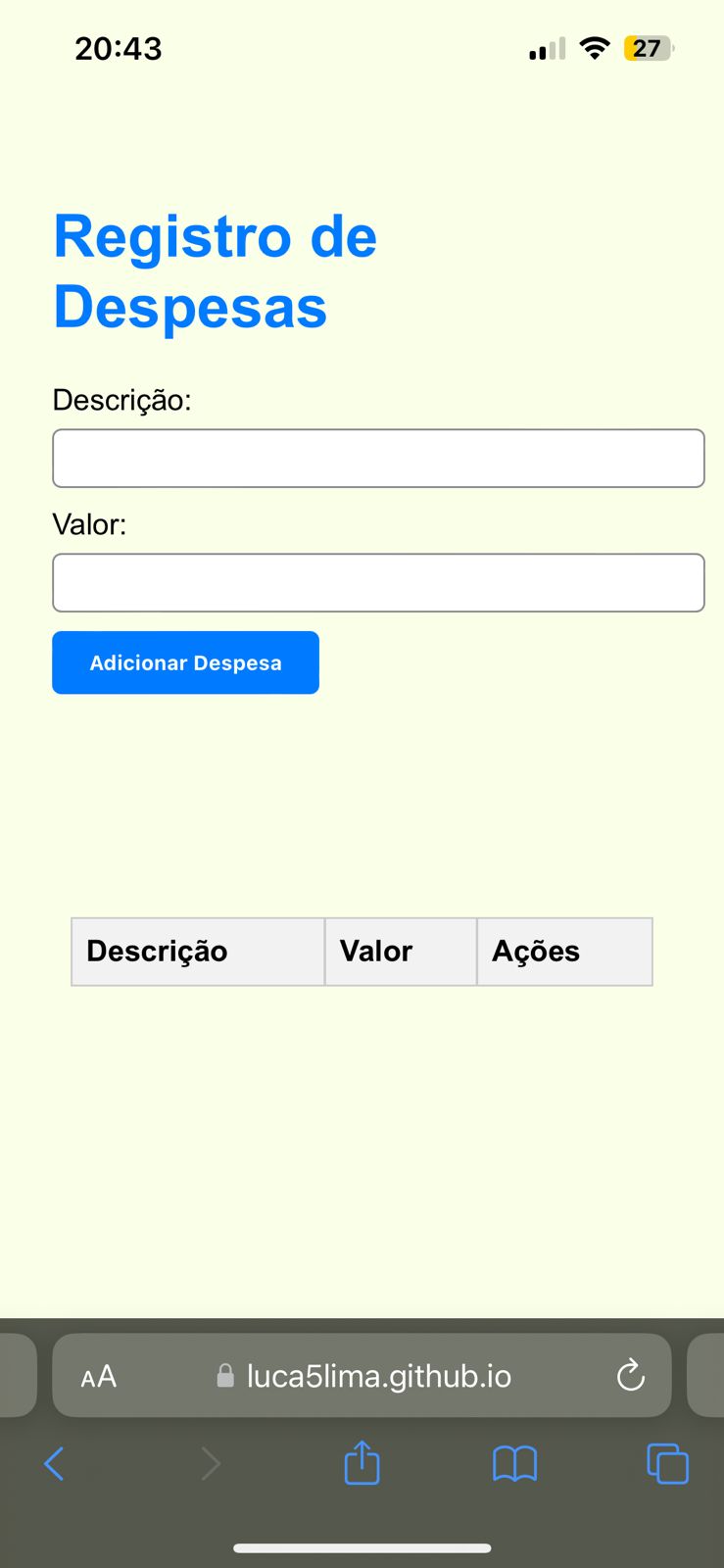Focus the Valor input field

point(378,583)
